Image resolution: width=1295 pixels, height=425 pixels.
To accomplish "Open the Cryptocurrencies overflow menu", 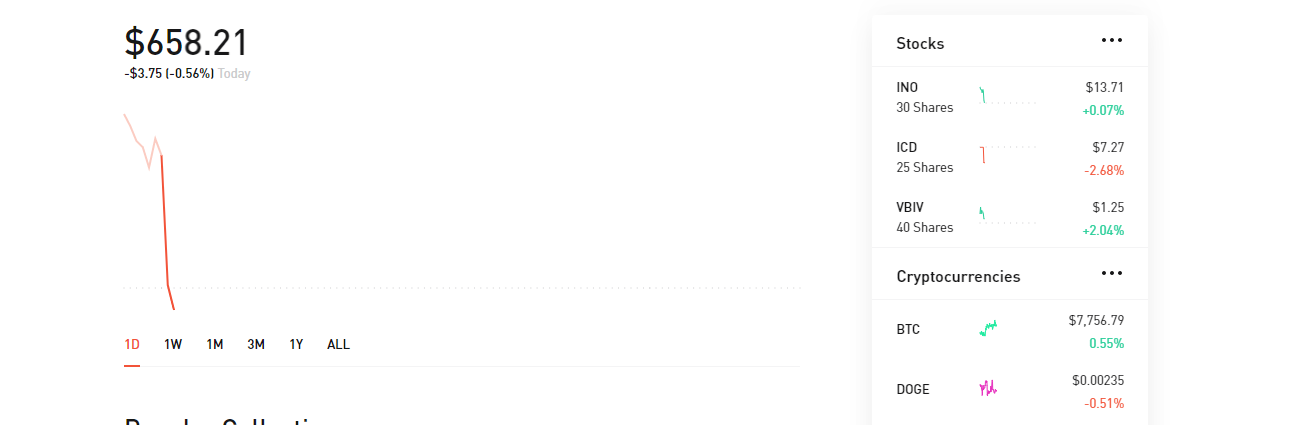I will 1111,273.
